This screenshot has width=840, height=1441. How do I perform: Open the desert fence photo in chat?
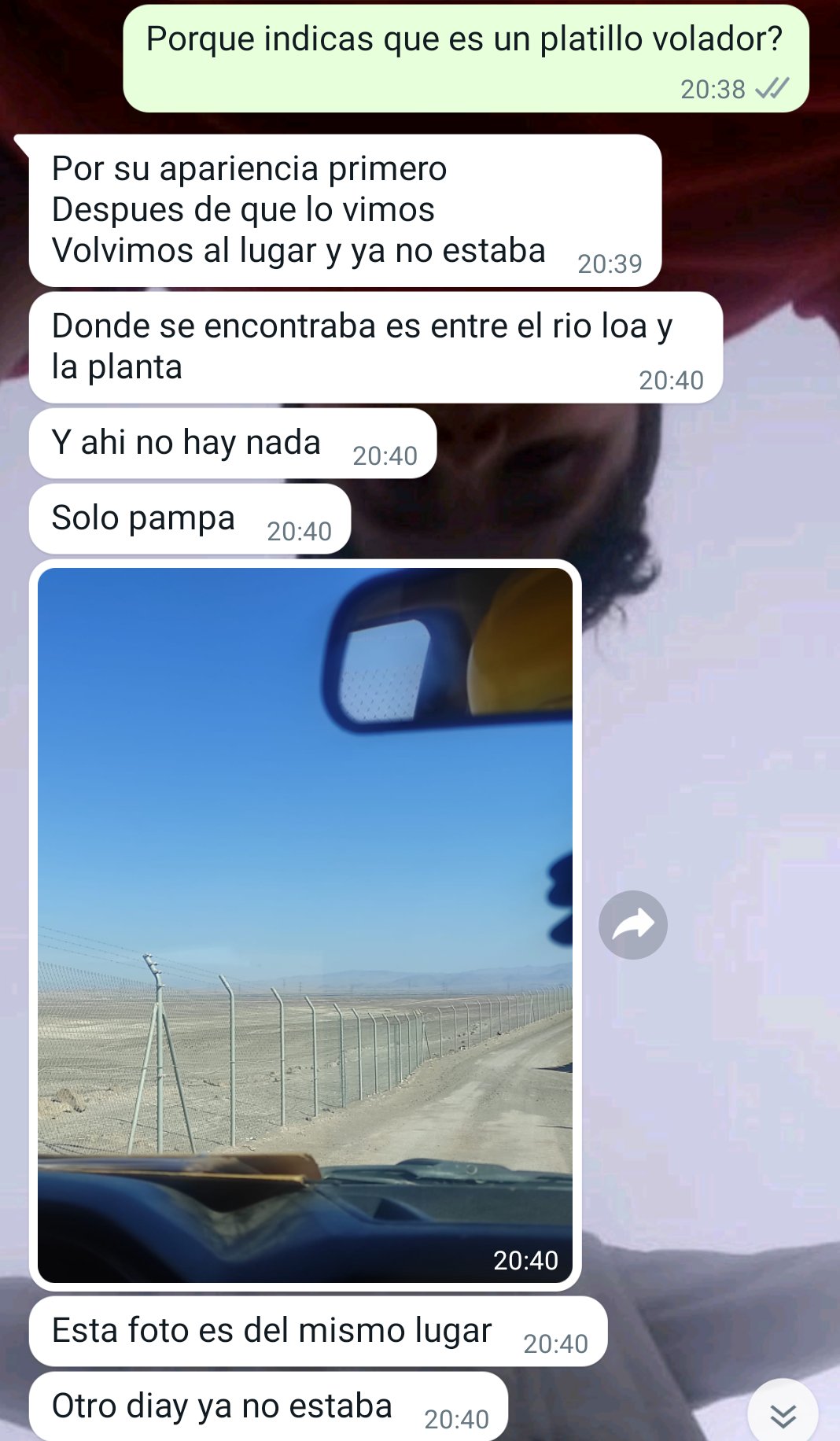click(x=305, y=924)
